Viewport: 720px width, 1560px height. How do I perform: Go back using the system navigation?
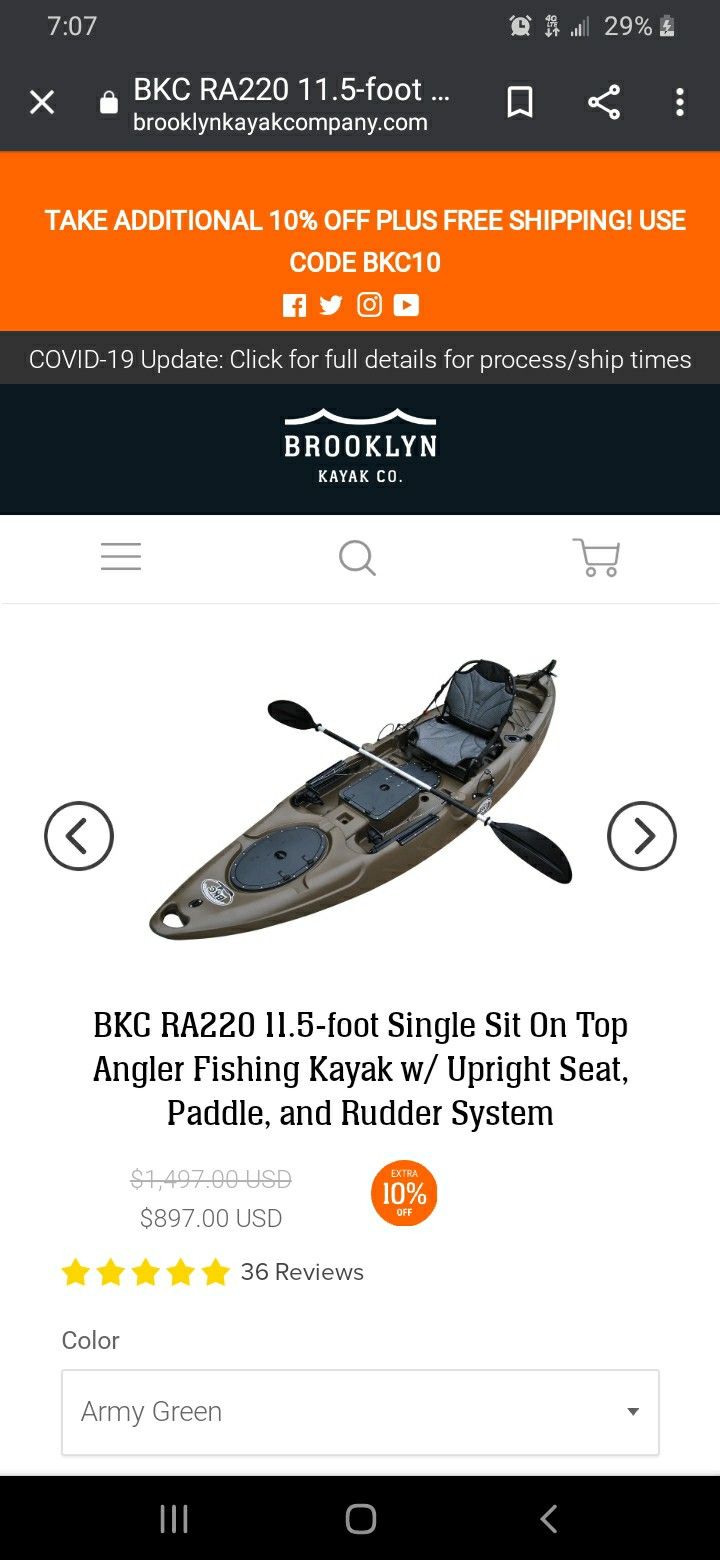[548, 1519]
